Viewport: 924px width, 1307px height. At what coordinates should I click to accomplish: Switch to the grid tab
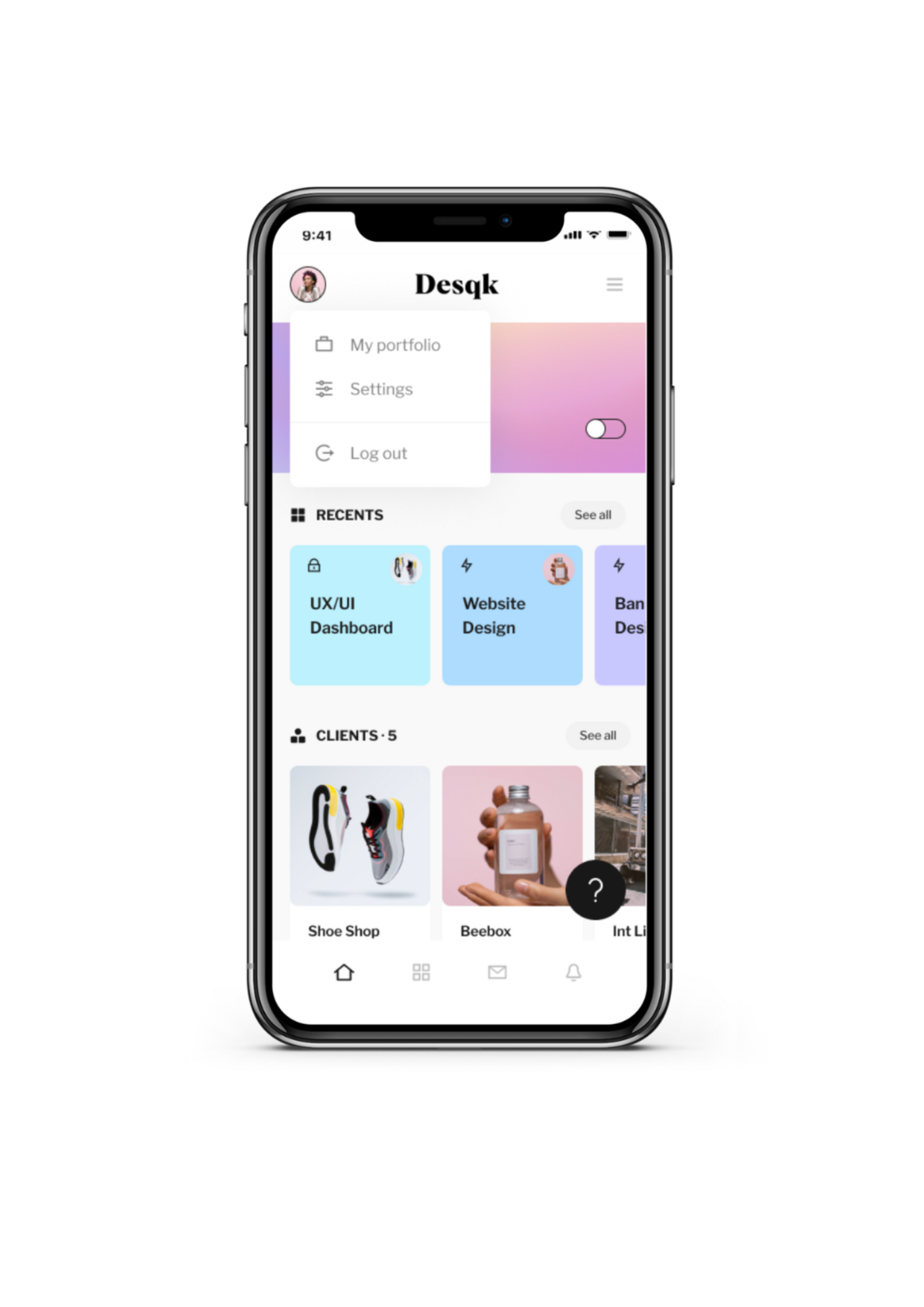pyautogui.click(x=421, y=972)
